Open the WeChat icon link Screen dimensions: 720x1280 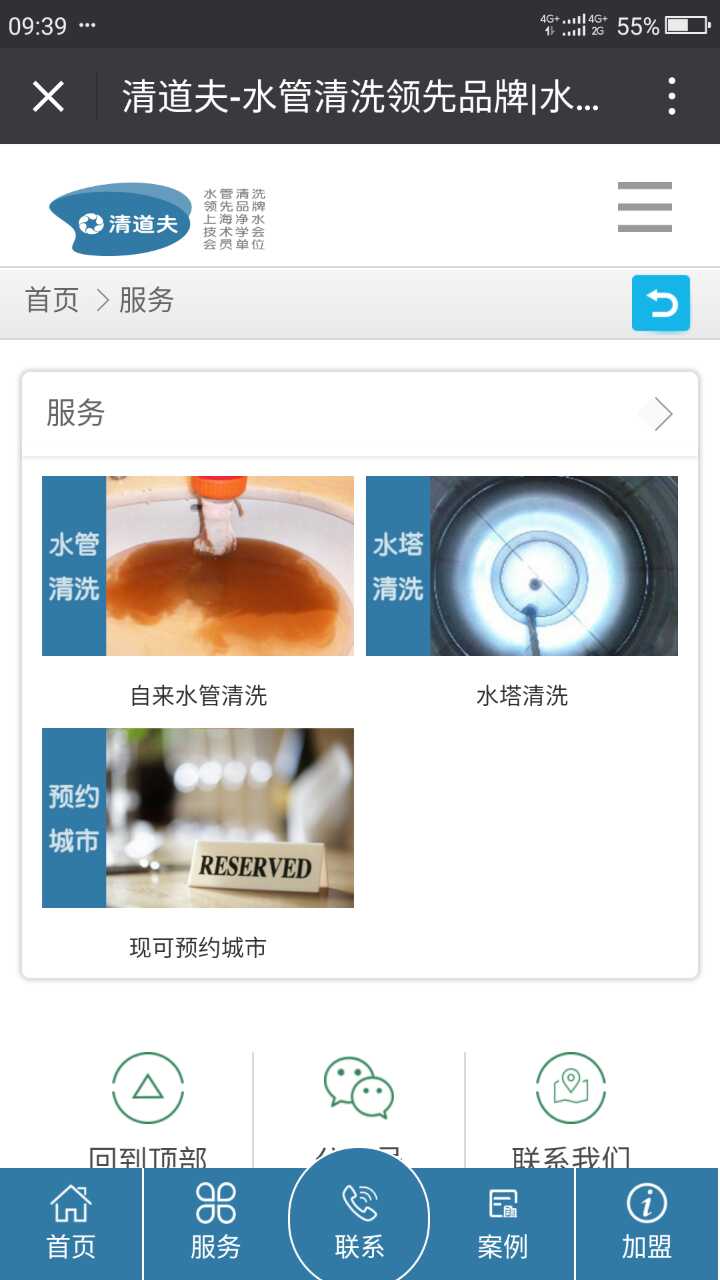tap(358, 1088)
